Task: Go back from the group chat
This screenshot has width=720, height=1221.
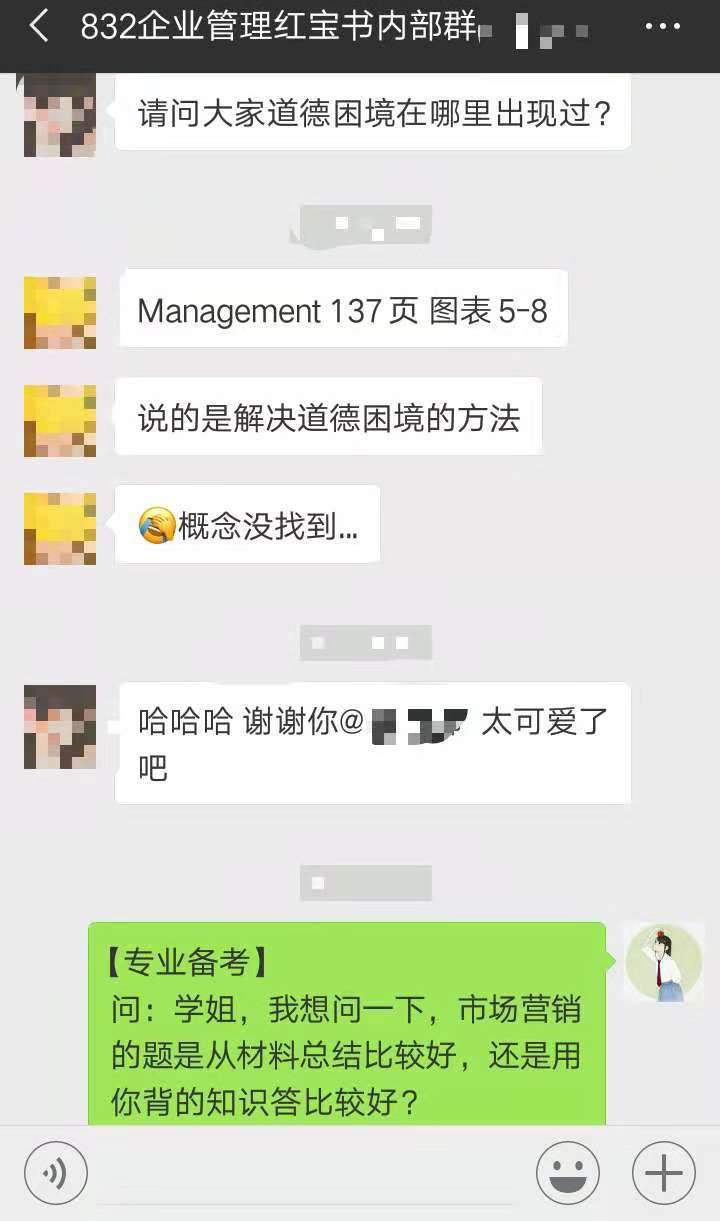Action: point(38,27)
